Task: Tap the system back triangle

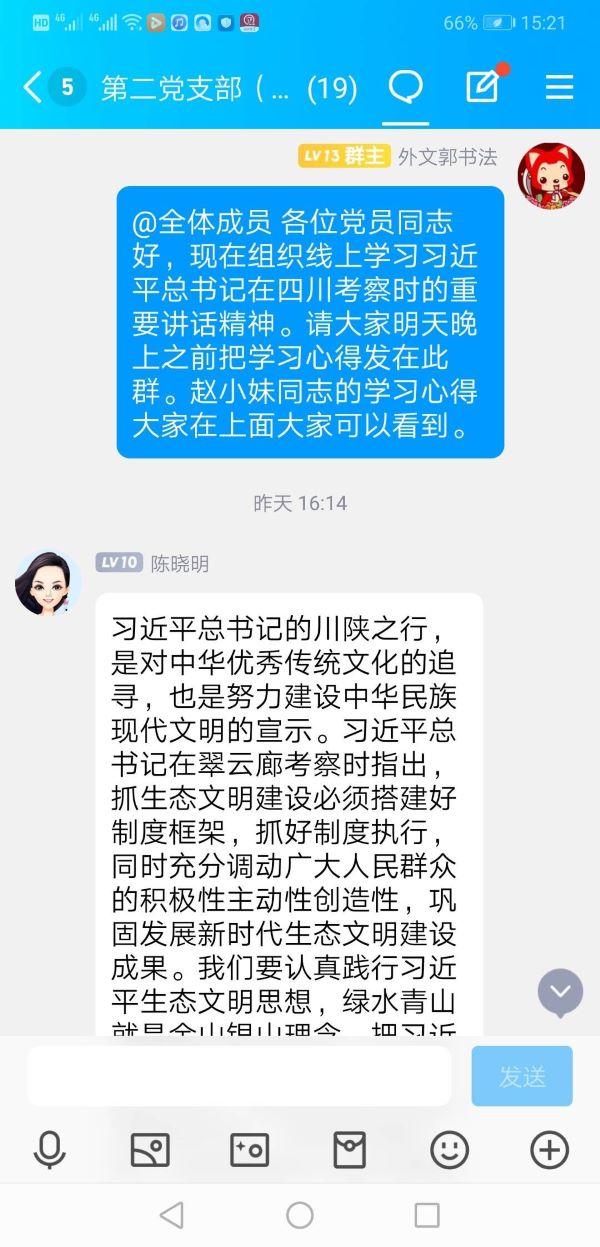Action: point(172,1215)
